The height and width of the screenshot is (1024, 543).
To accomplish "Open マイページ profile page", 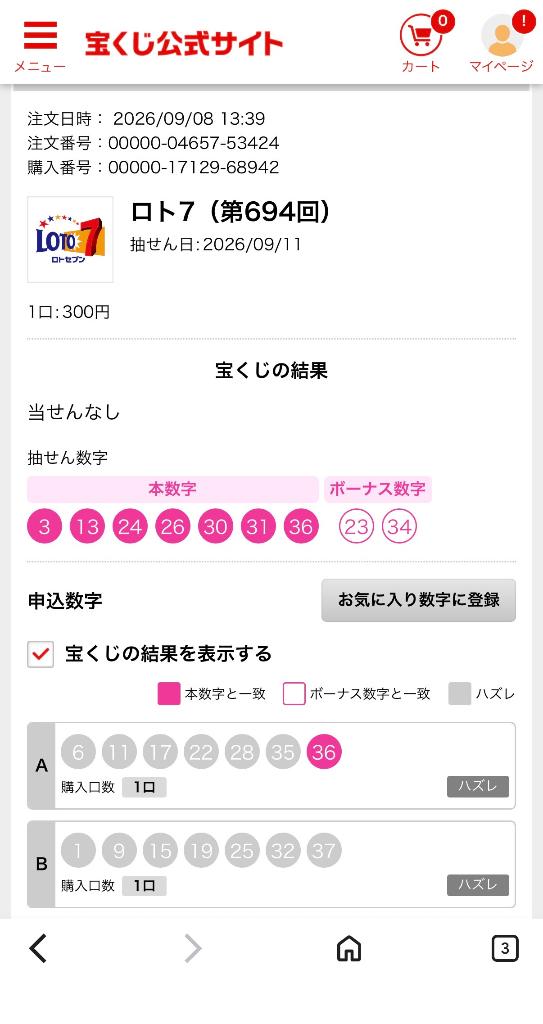I will [502, 43].
